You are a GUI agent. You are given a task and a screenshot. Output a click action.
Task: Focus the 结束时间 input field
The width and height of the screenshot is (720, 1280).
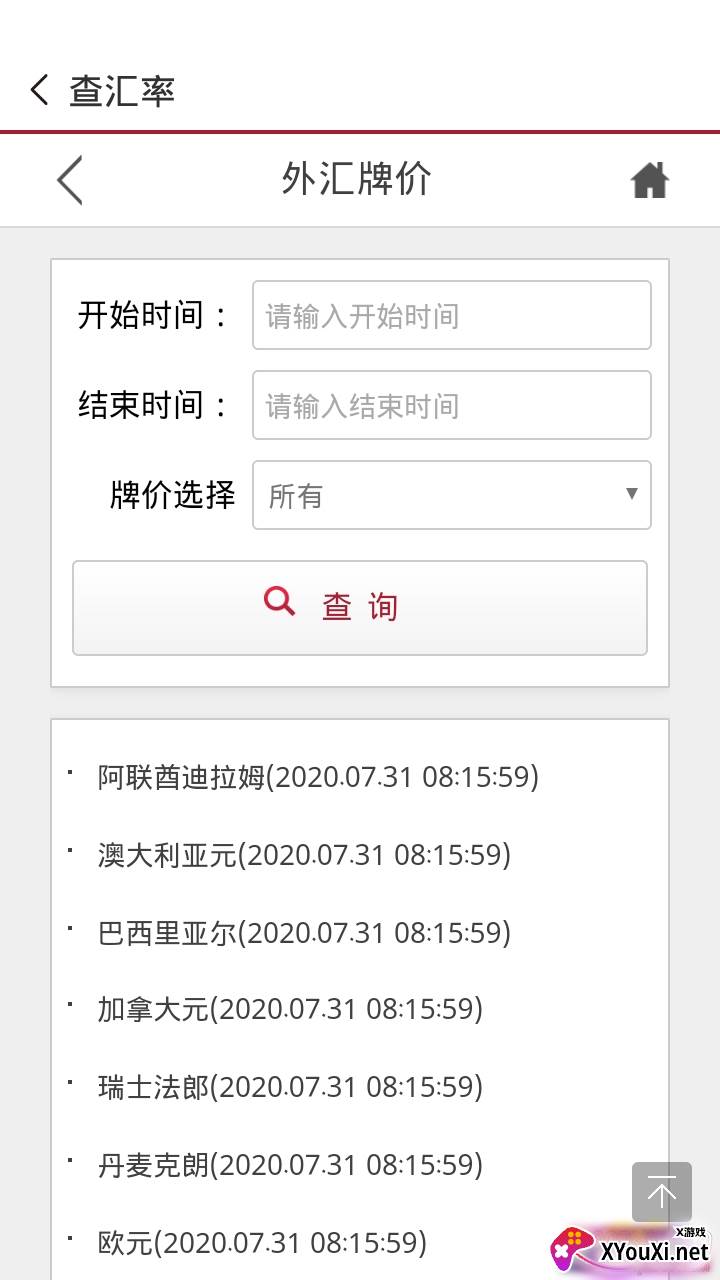[451, 405]
